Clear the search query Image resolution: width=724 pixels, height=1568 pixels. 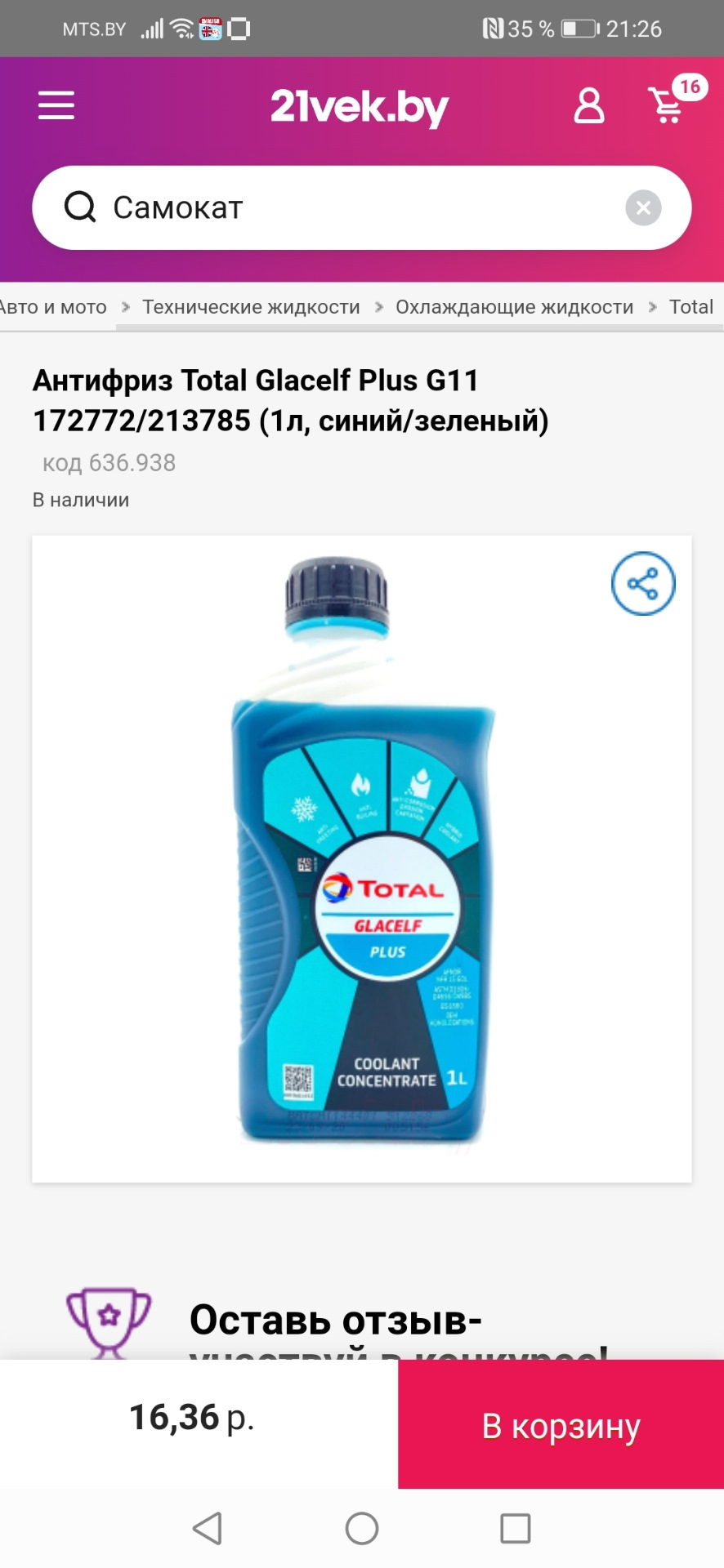(x=643, y=207)
